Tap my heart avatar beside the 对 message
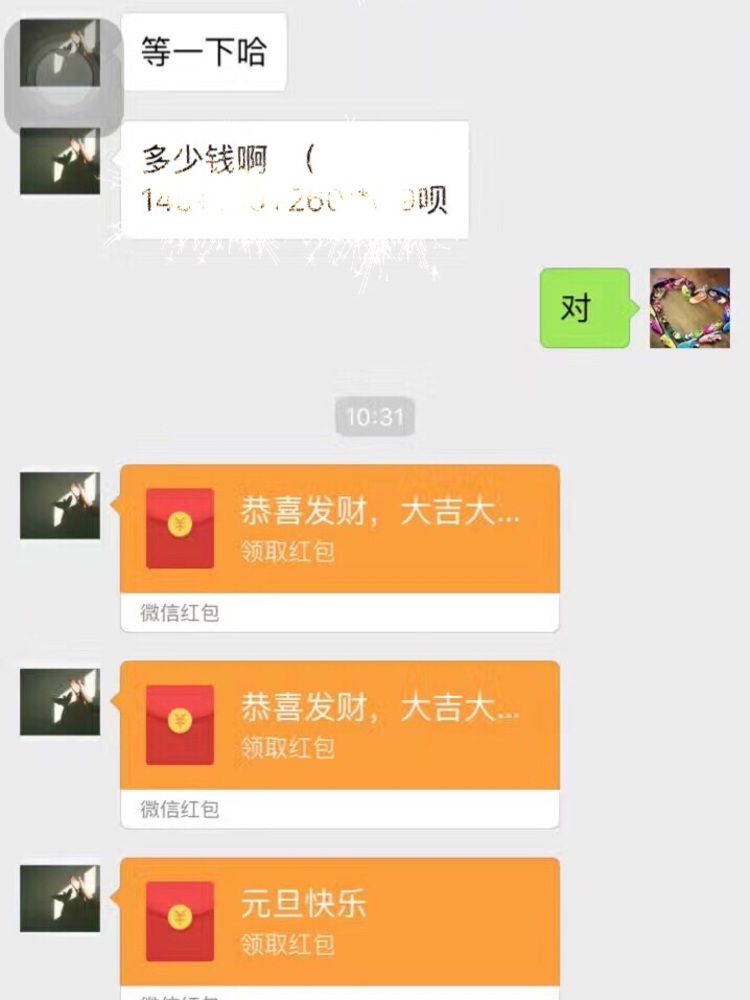Viewport: 750px width, 1000px height. pyautogui.click(x=689, y=308)
